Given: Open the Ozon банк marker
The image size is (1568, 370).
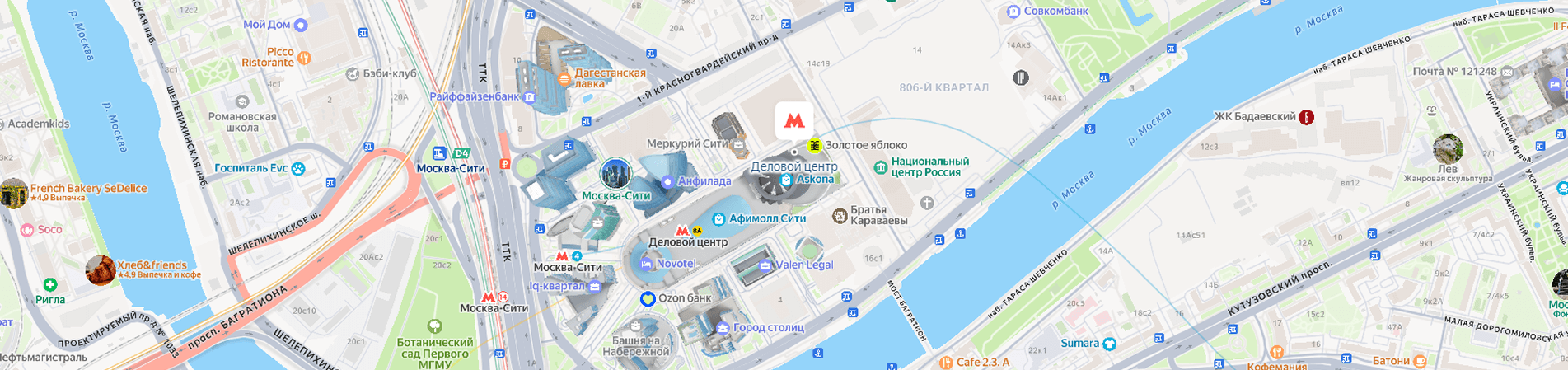Looking at the screenshot, I should click(648, 298).
